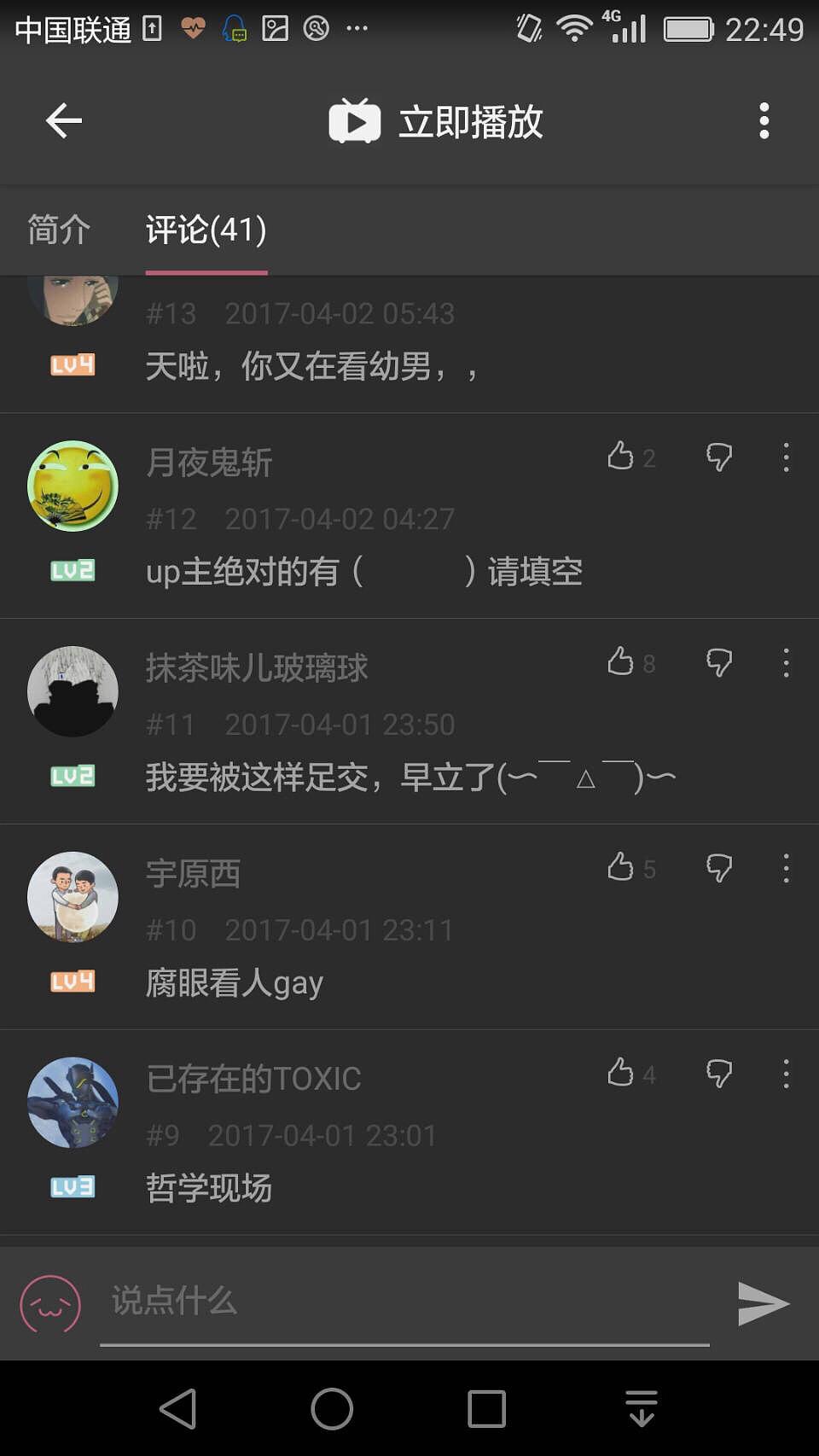Dislike 抹茶味儿玻璃球's comment
This screenshot has height=1456, width=819.
[719, 662]
